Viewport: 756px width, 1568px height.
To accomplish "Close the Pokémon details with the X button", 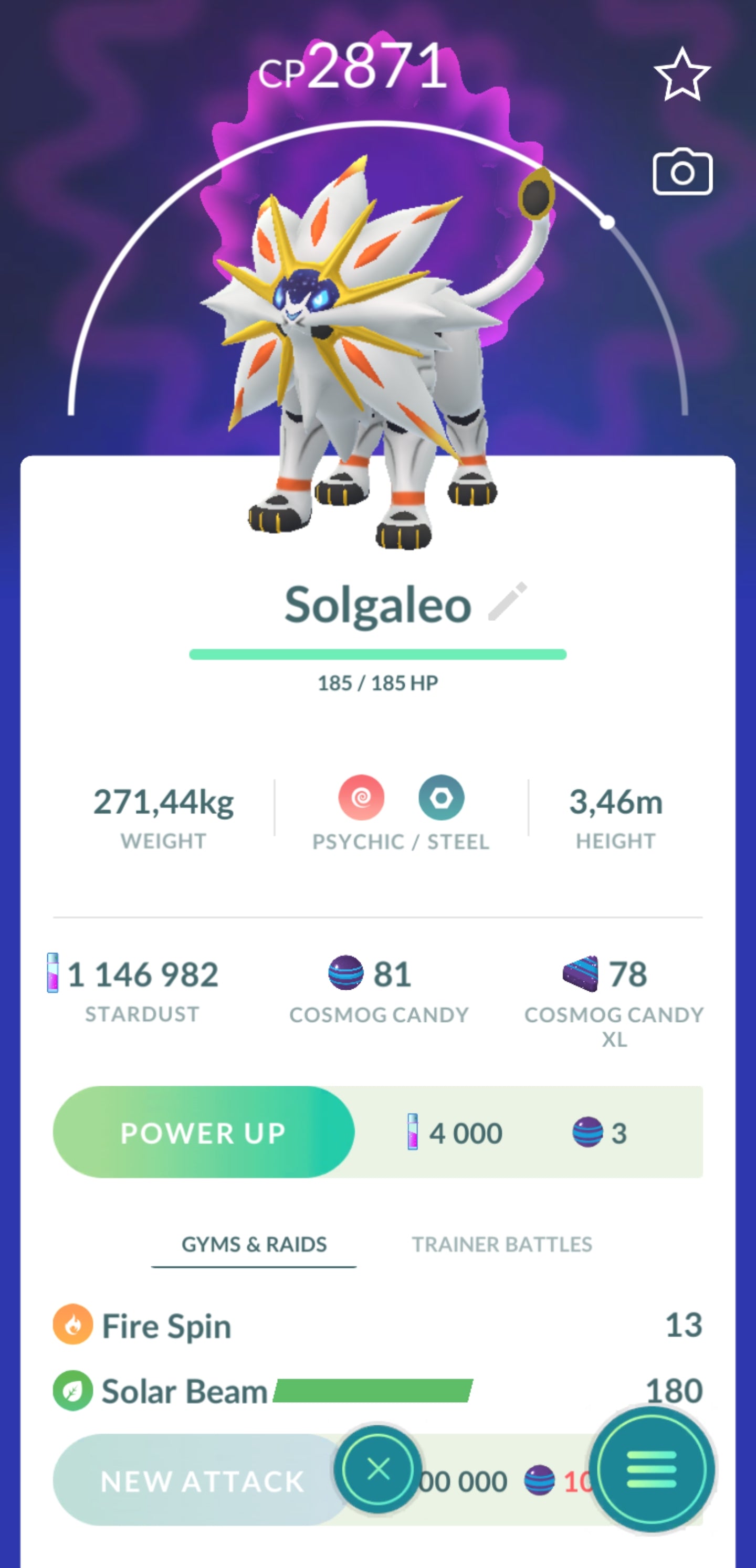I will click(379, 1469).
